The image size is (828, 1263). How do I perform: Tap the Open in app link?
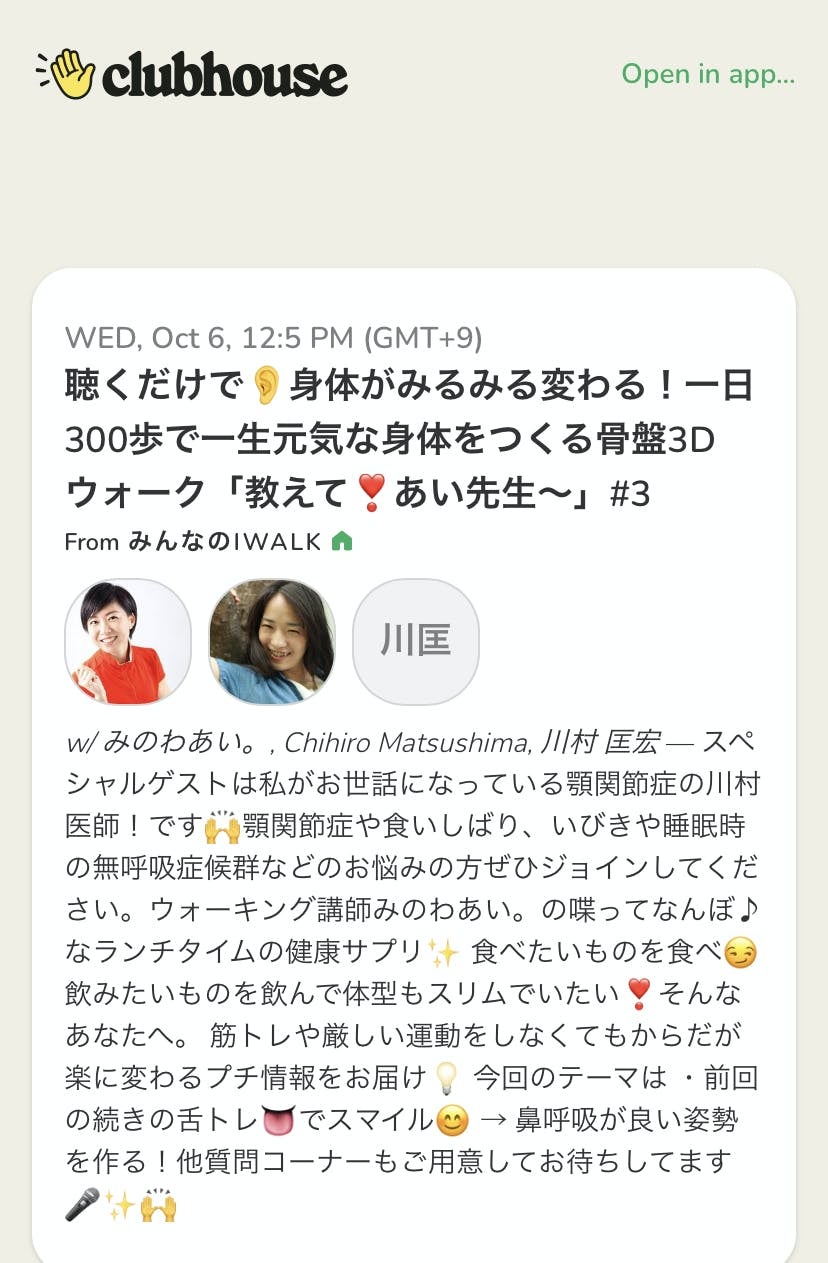point(708,75)
